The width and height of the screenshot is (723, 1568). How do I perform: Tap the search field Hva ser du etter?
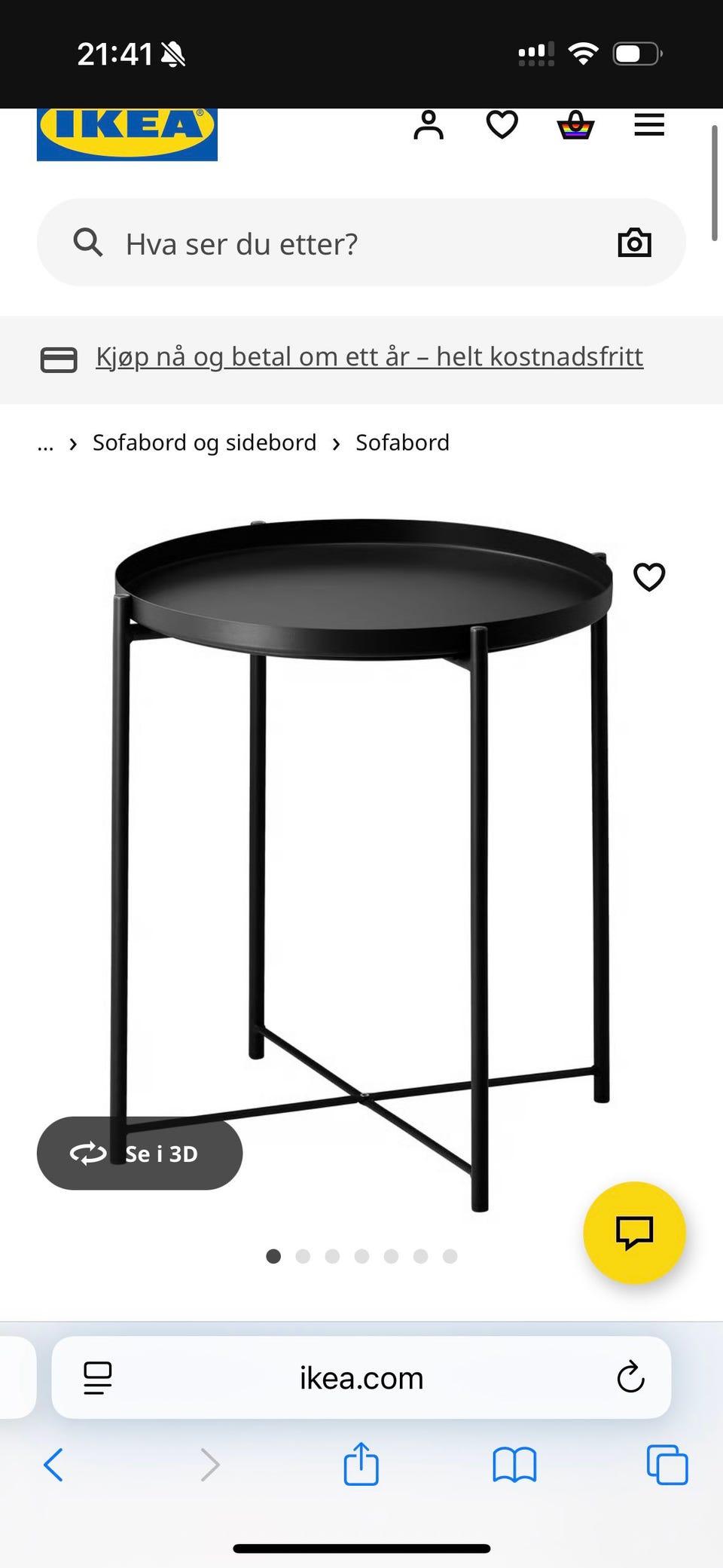301,242
